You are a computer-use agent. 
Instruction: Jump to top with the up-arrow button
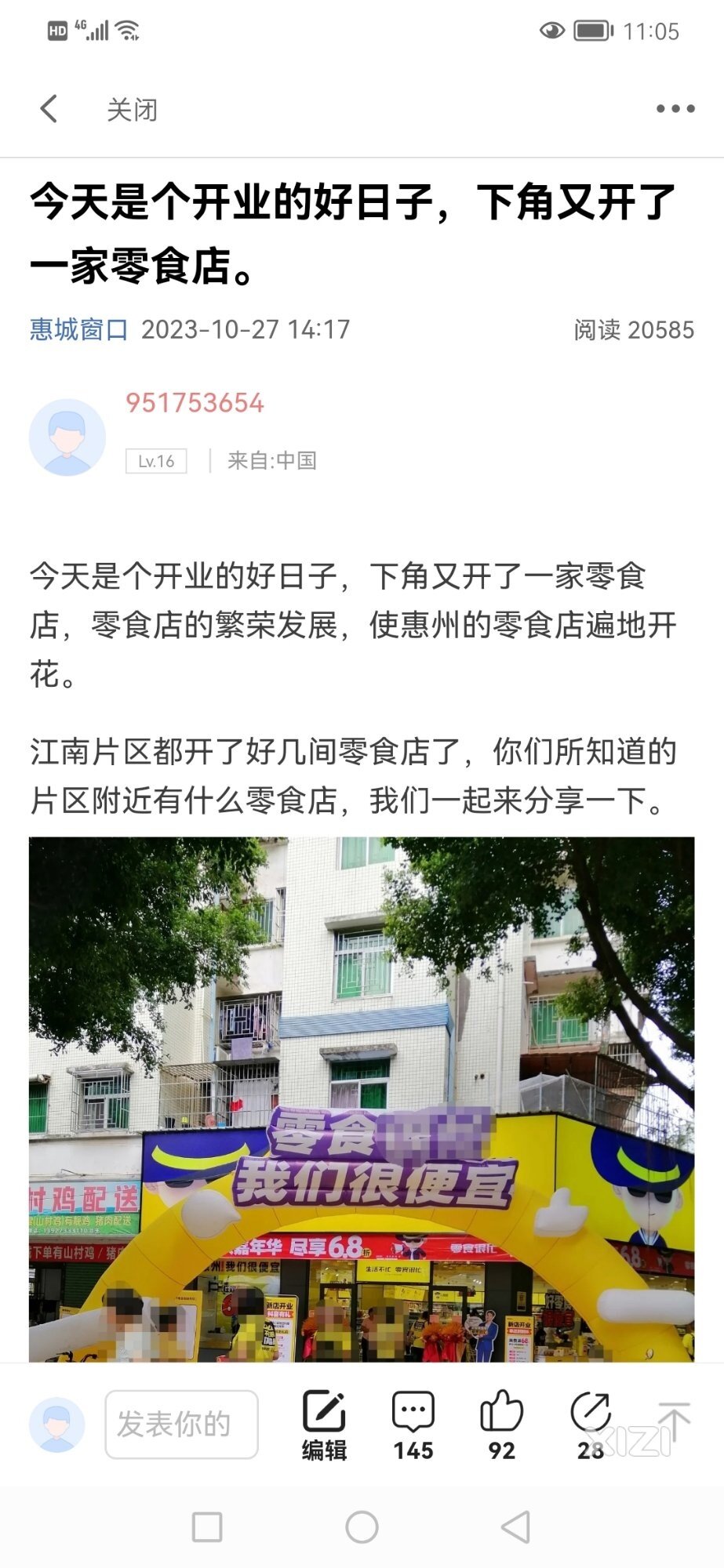pos(673,1421)
